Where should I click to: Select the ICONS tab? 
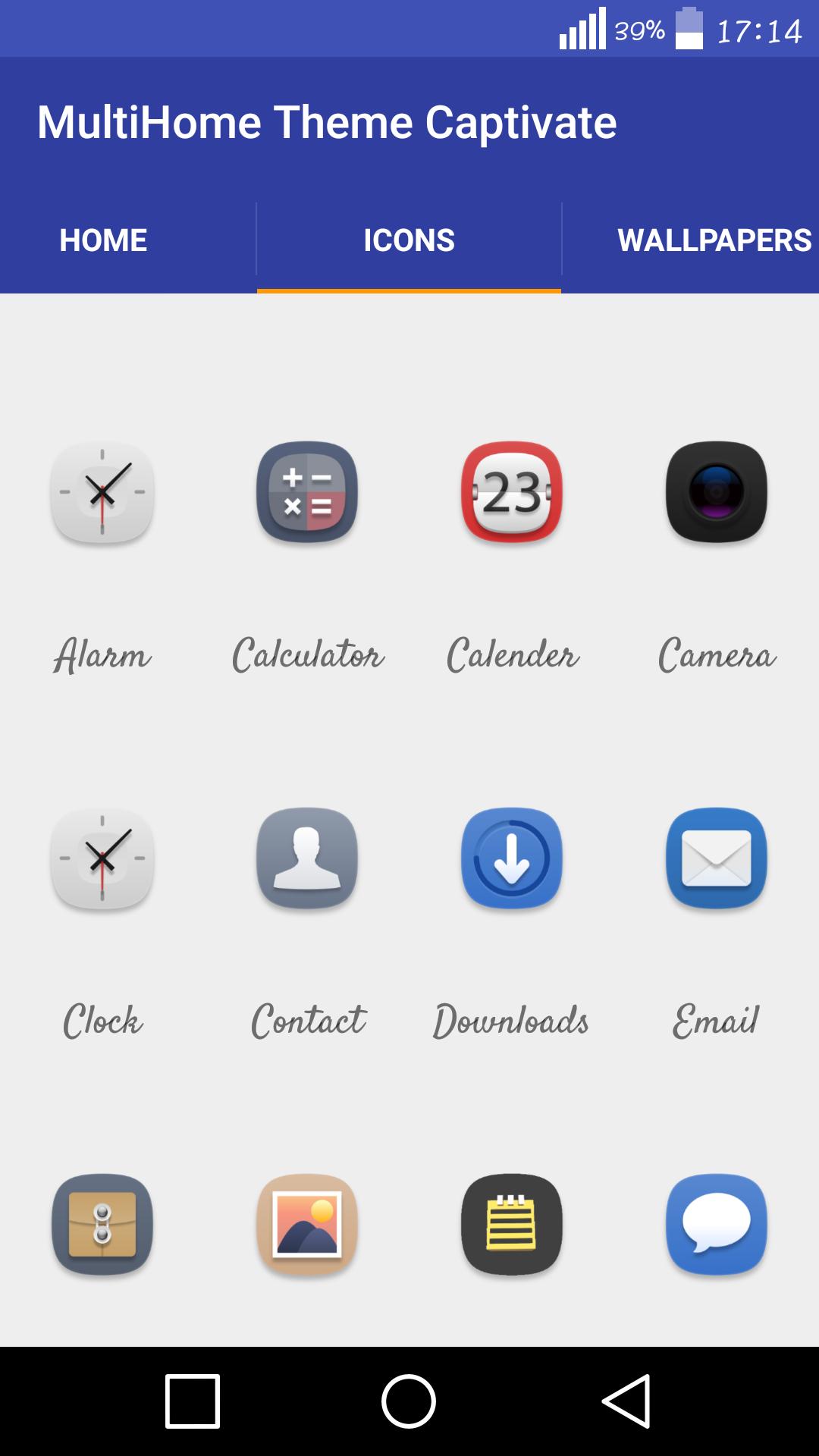(408, 240)
